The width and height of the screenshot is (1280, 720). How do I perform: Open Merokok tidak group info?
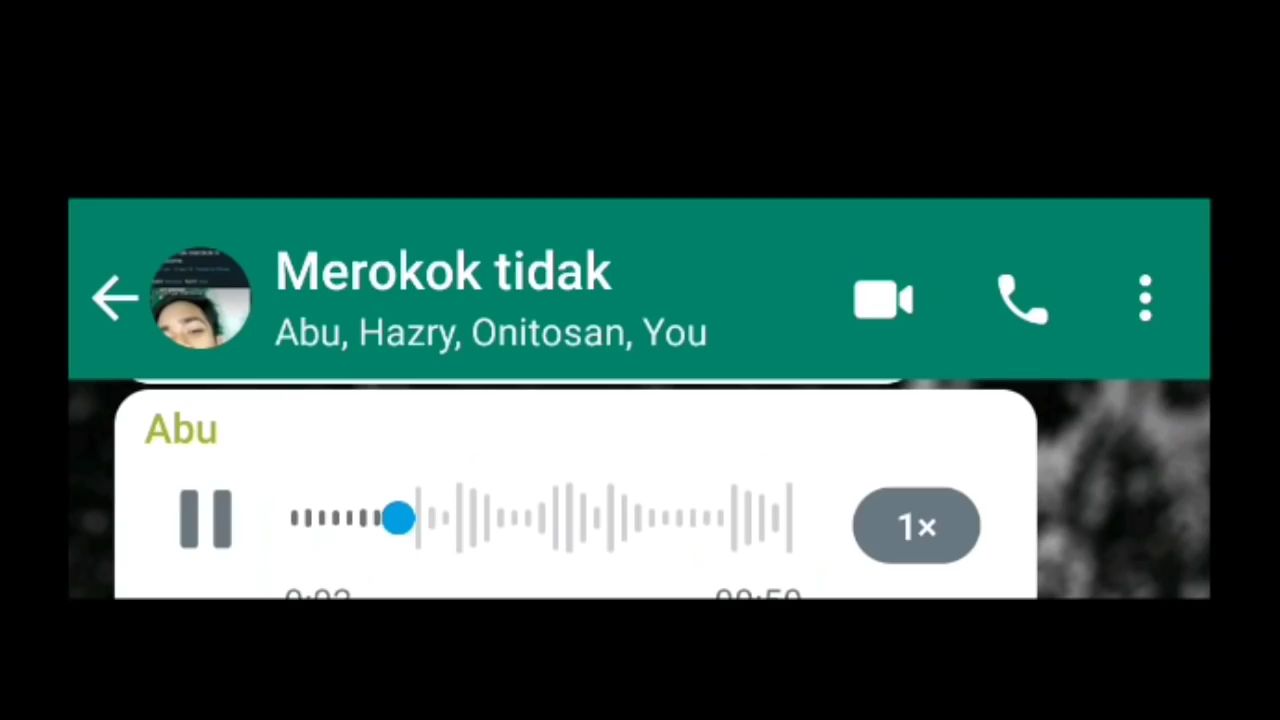coord(490,299)
